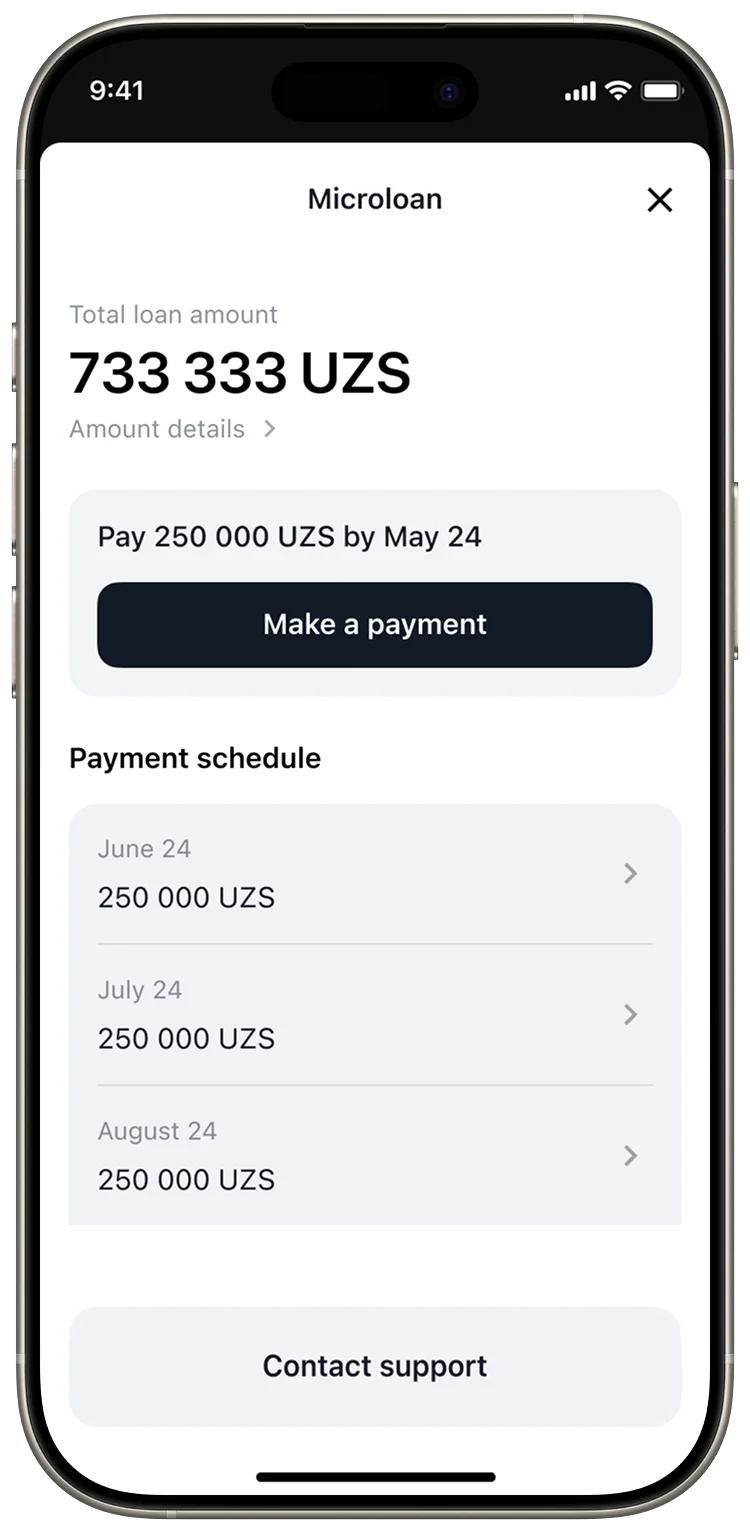The height and width of the screenshot is (1534, 750).
Task: Tap Make a payment button
Action: [375, 625]
